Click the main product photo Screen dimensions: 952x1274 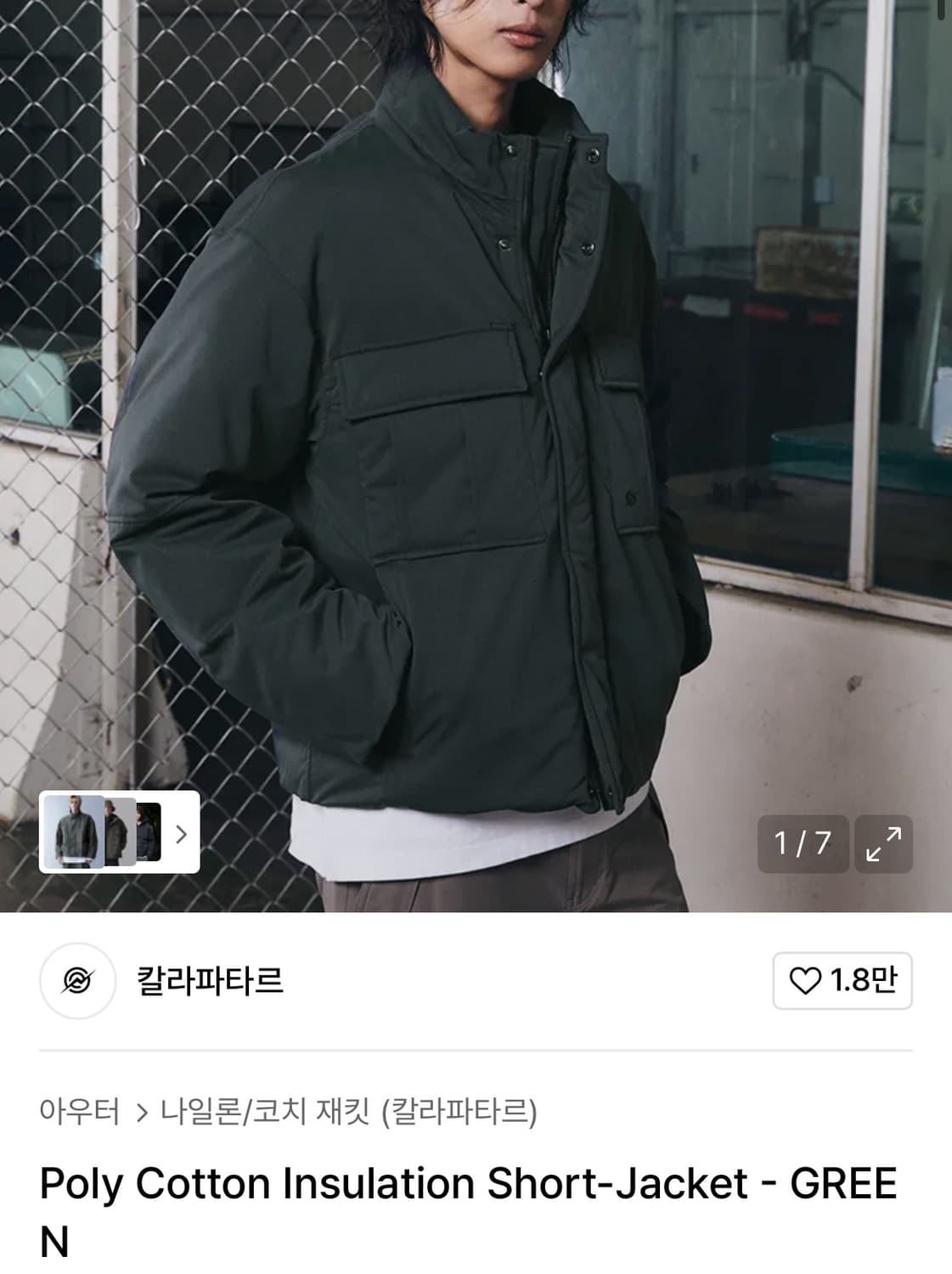click(x=476, y=425)
